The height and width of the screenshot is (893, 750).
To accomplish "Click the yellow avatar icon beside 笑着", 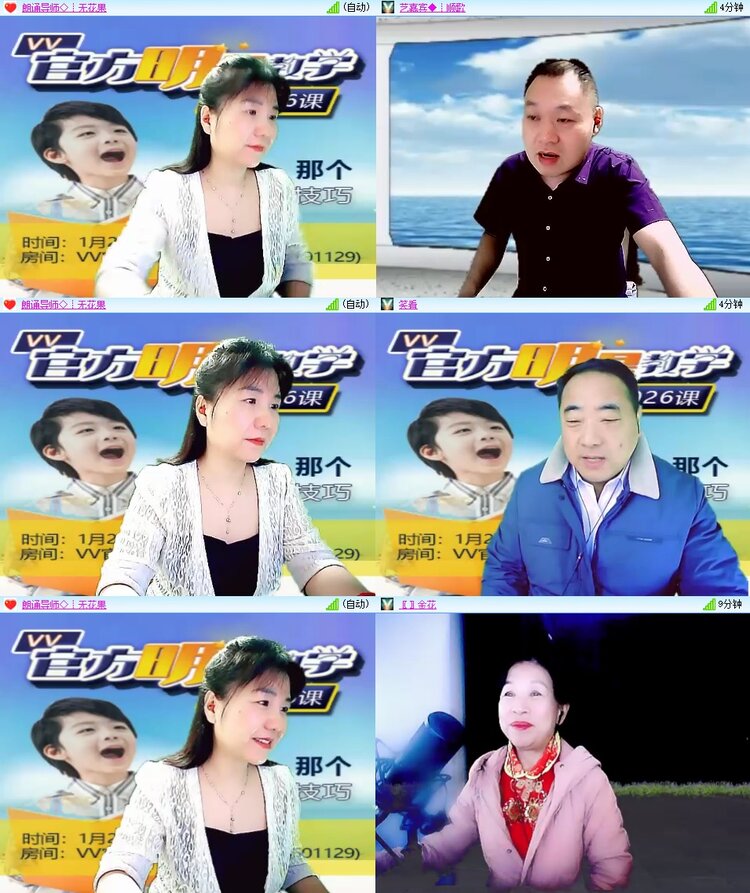I will point(390,305).
